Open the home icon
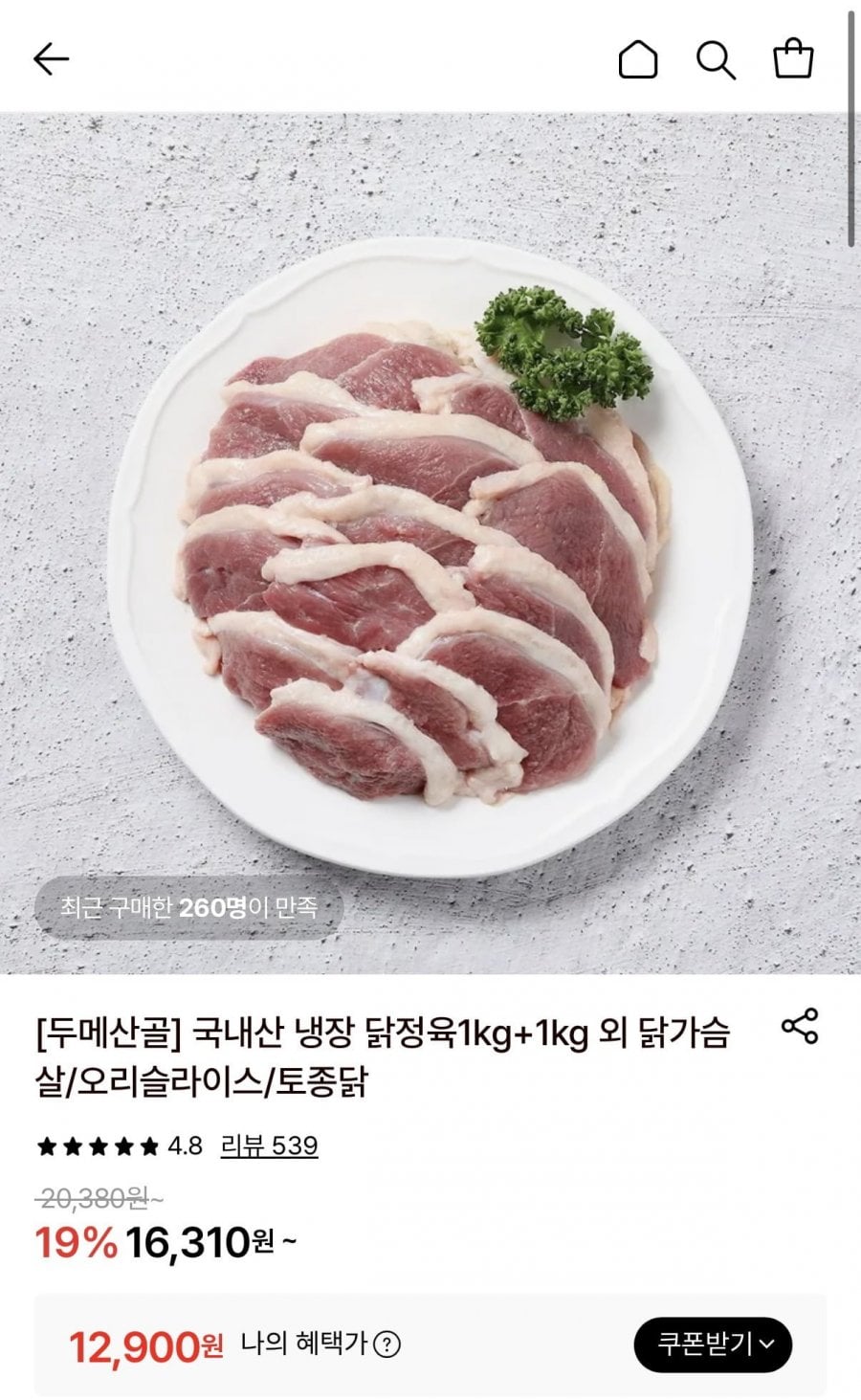 (638, 59)
